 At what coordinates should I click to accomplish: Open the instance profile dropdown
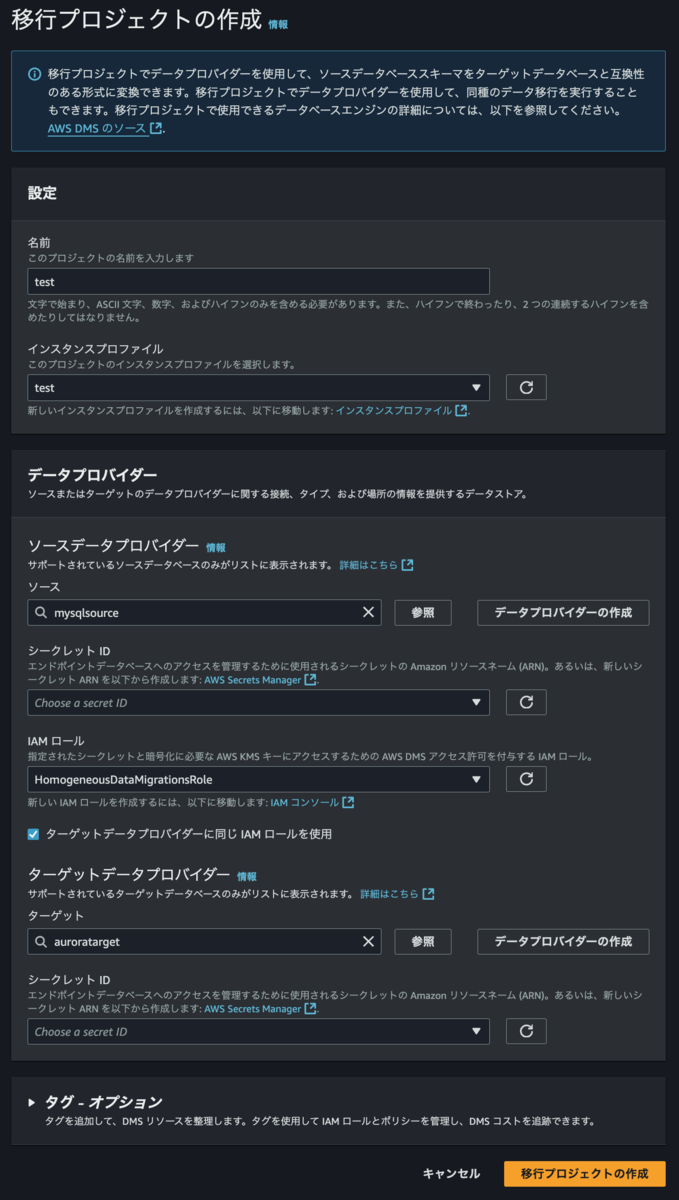pyautogui.click(x=258, y=387)
